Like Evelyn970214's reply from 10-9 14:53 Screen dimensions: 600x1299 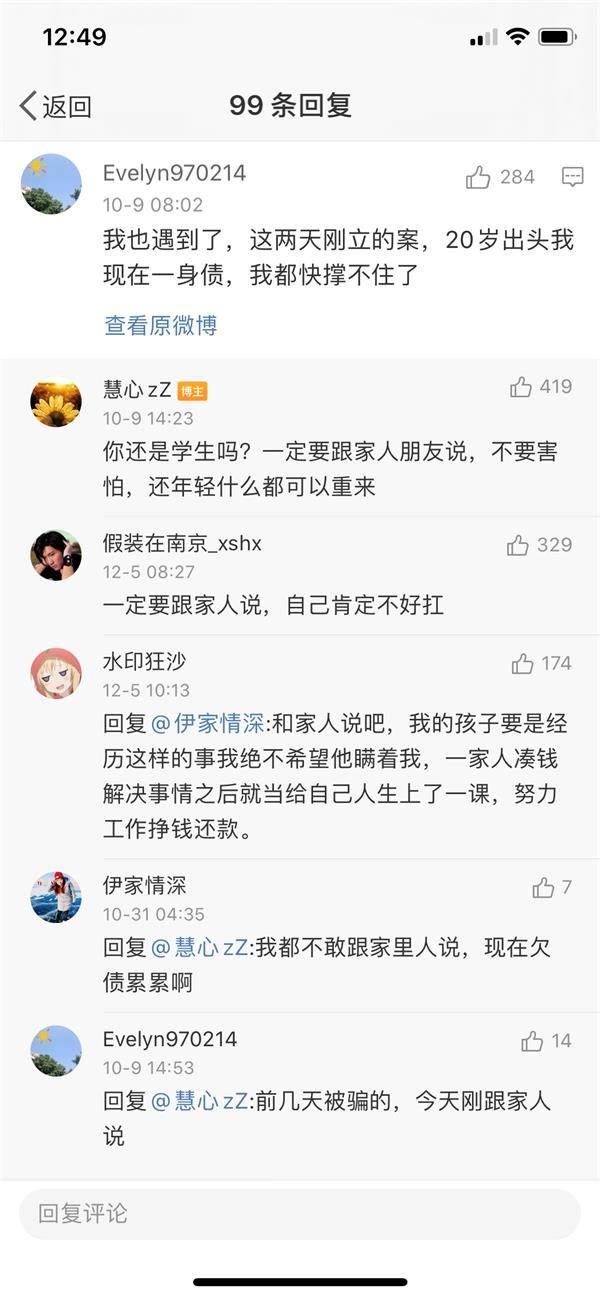click(x=546, y=1041)
